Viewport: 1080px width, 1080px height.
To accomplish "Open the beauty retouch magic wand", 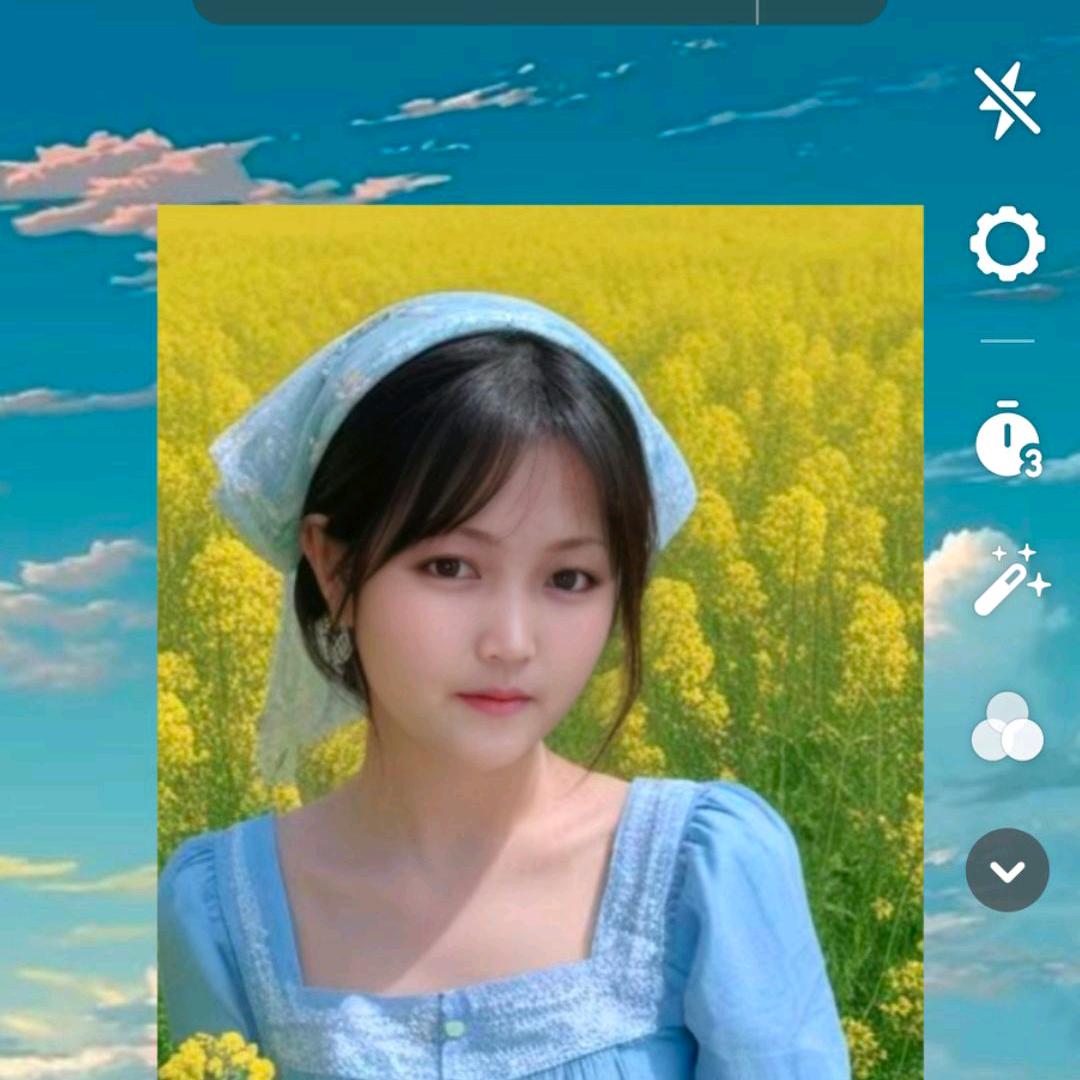I will [x=1007, y=582].
